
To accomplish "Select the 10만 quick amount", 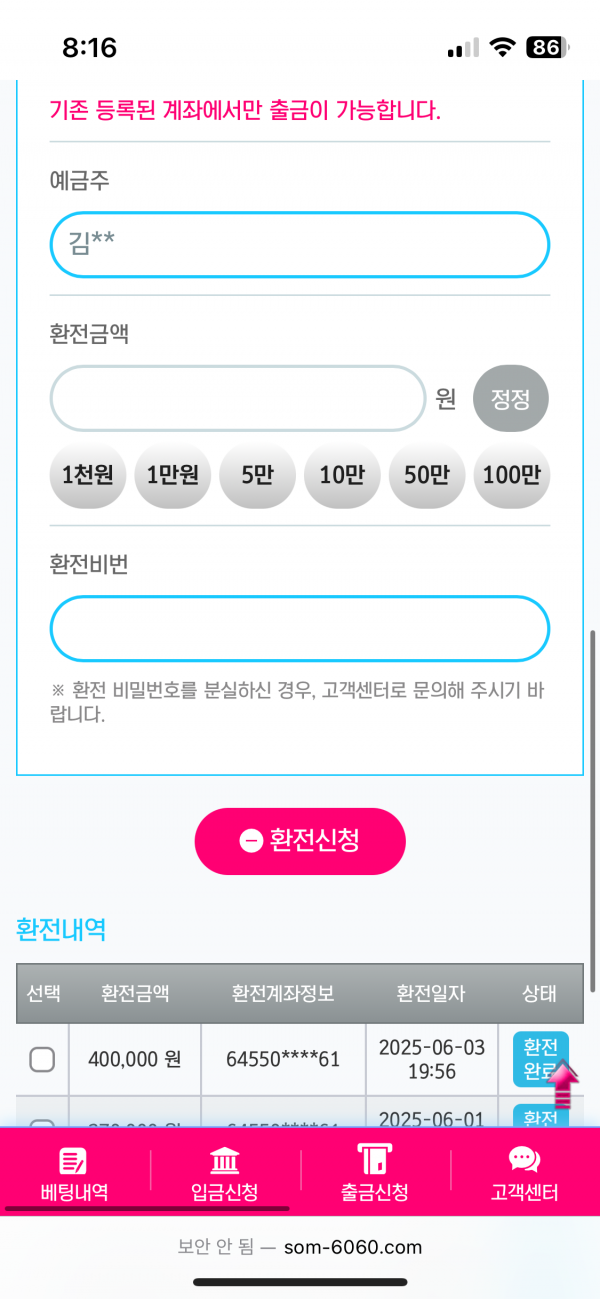I will click(x=342, y=476).
